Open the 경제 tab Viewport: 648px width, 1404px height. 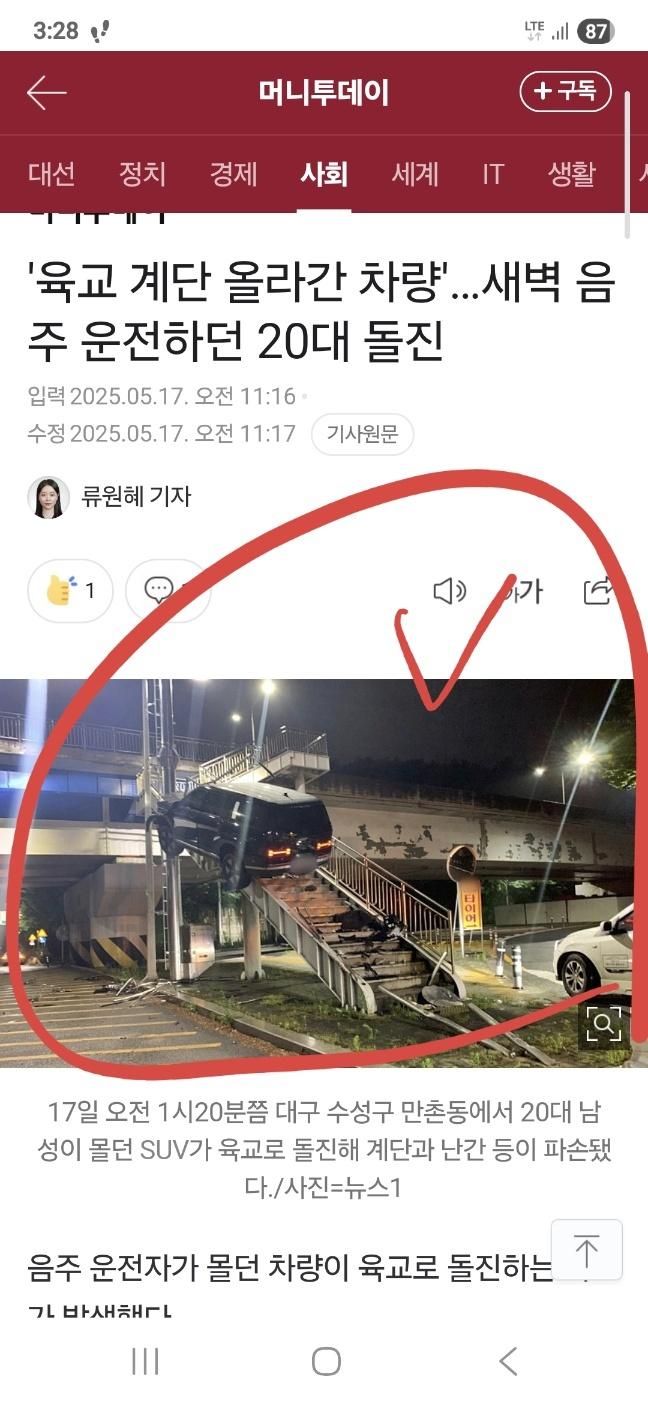tap(233, 174)
